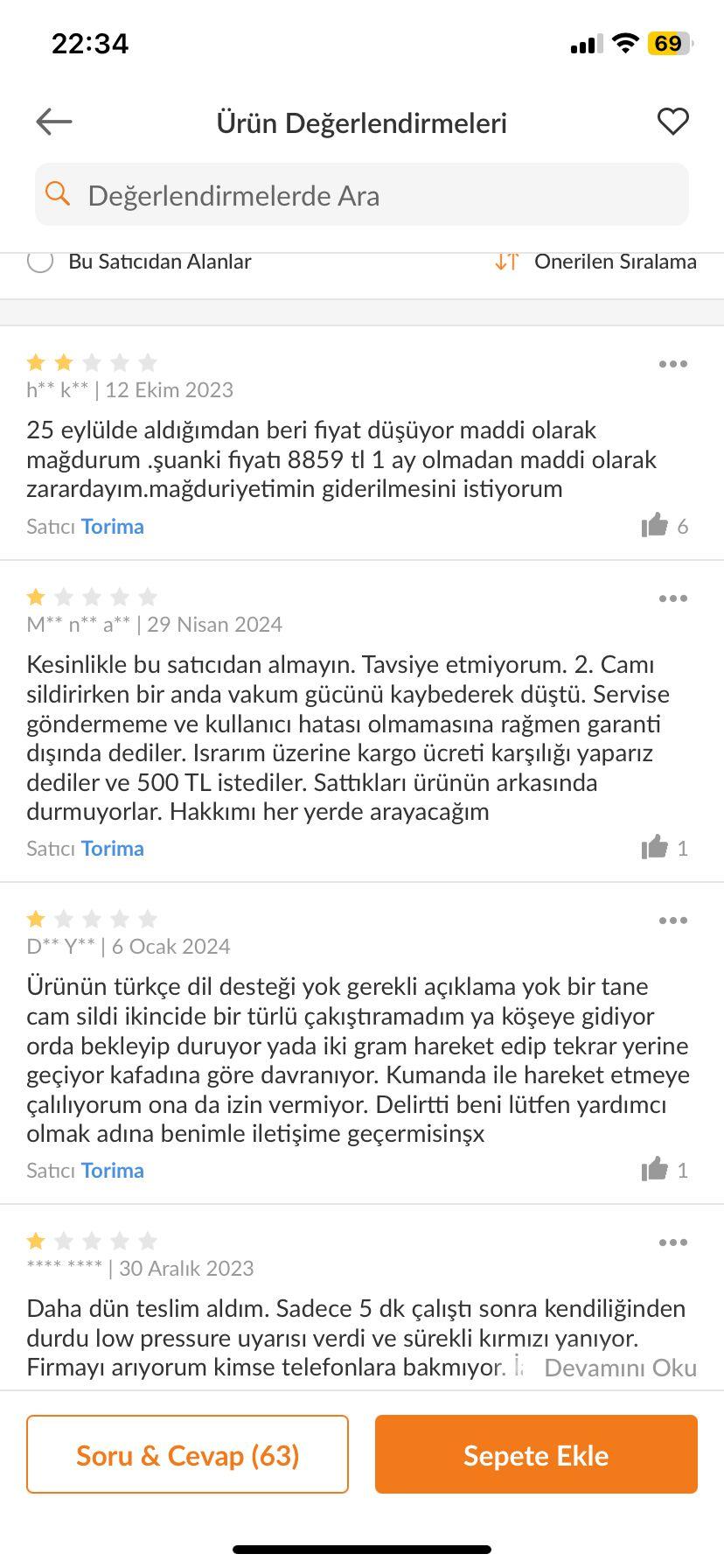The width and height of the screenshot is (724, 1568).
Task: Open the three-dot menu on the 29 Nisan review
Action: coord(672,598)
